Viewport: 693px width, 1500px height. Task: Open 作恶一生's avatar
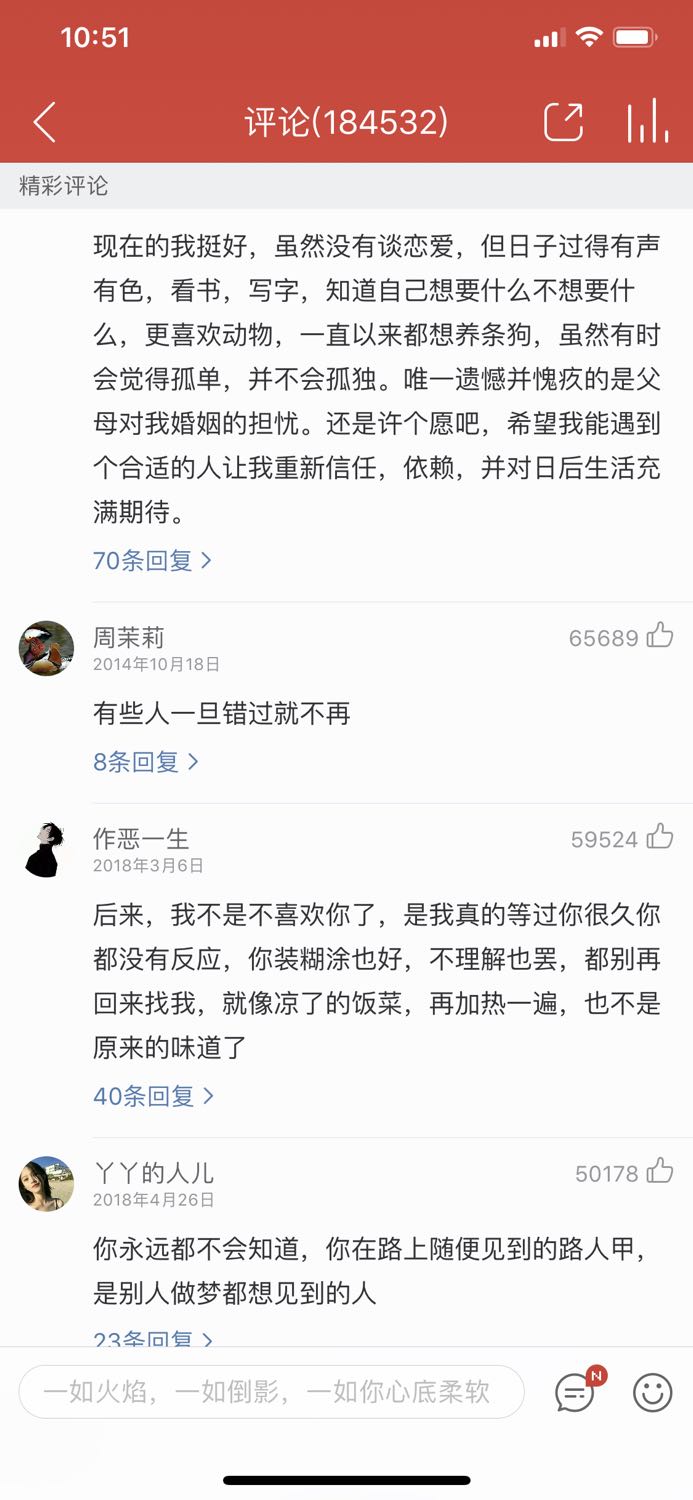pyautogui.click(x=46, y=850)
